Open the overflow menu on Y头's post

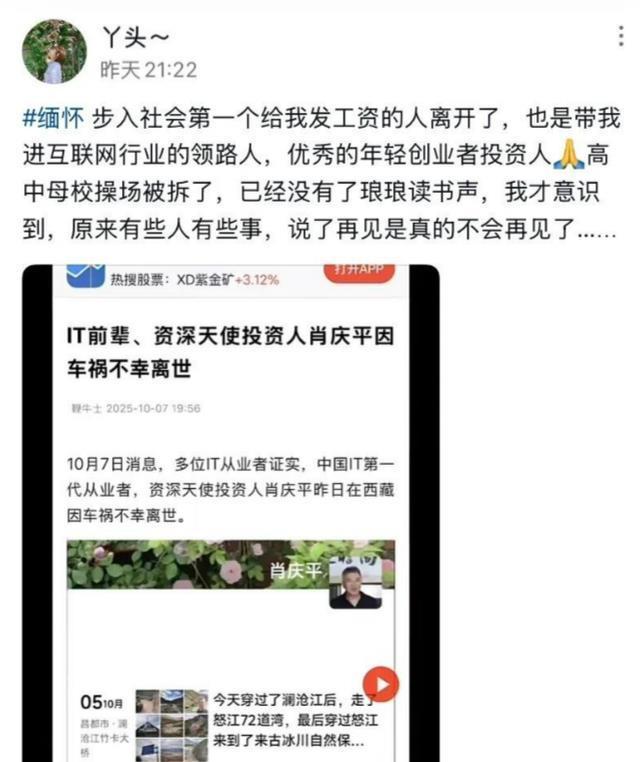(x=622, y=38)
